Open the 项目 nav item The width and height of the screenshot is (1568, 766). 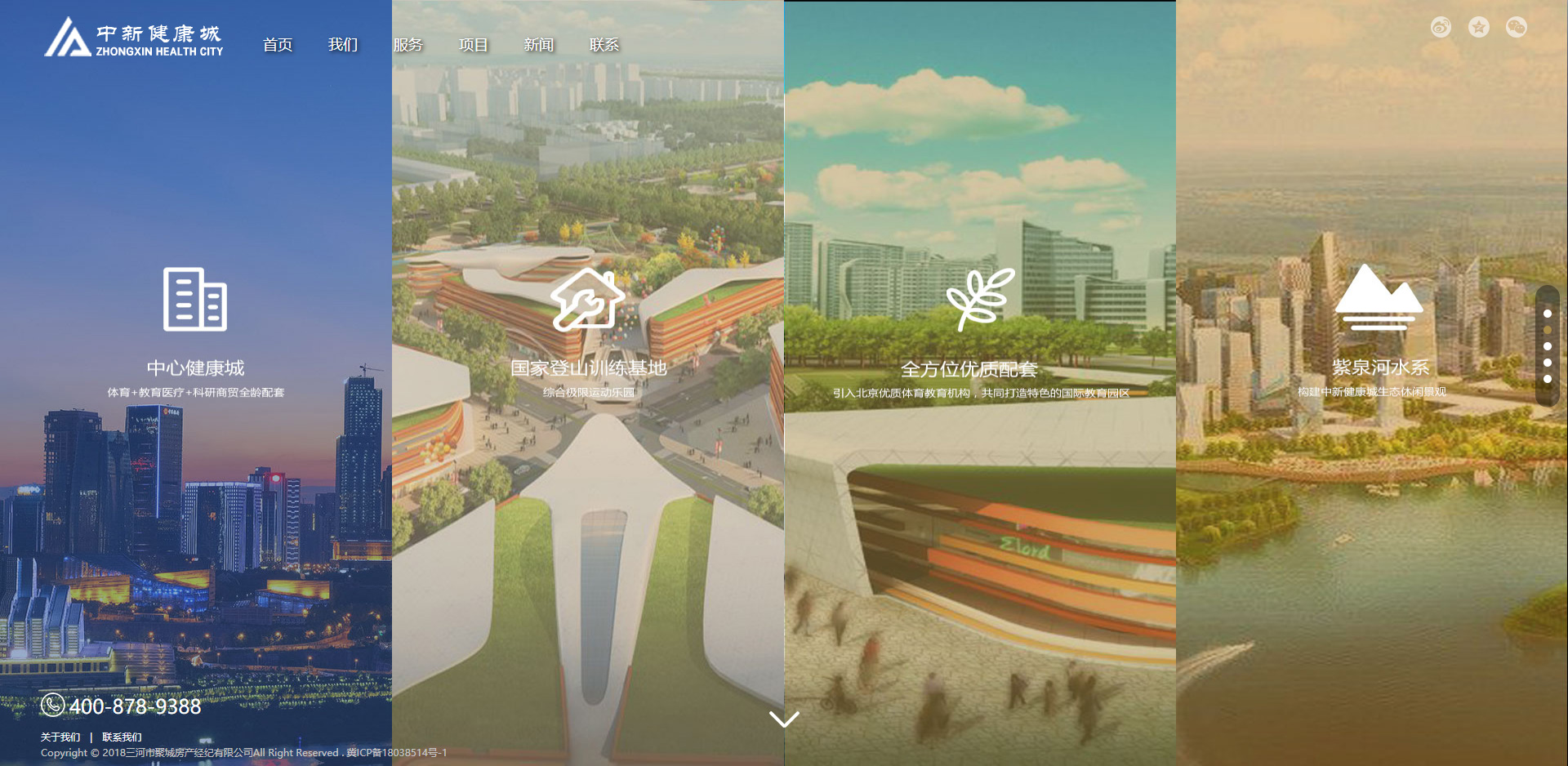[474, 45]
